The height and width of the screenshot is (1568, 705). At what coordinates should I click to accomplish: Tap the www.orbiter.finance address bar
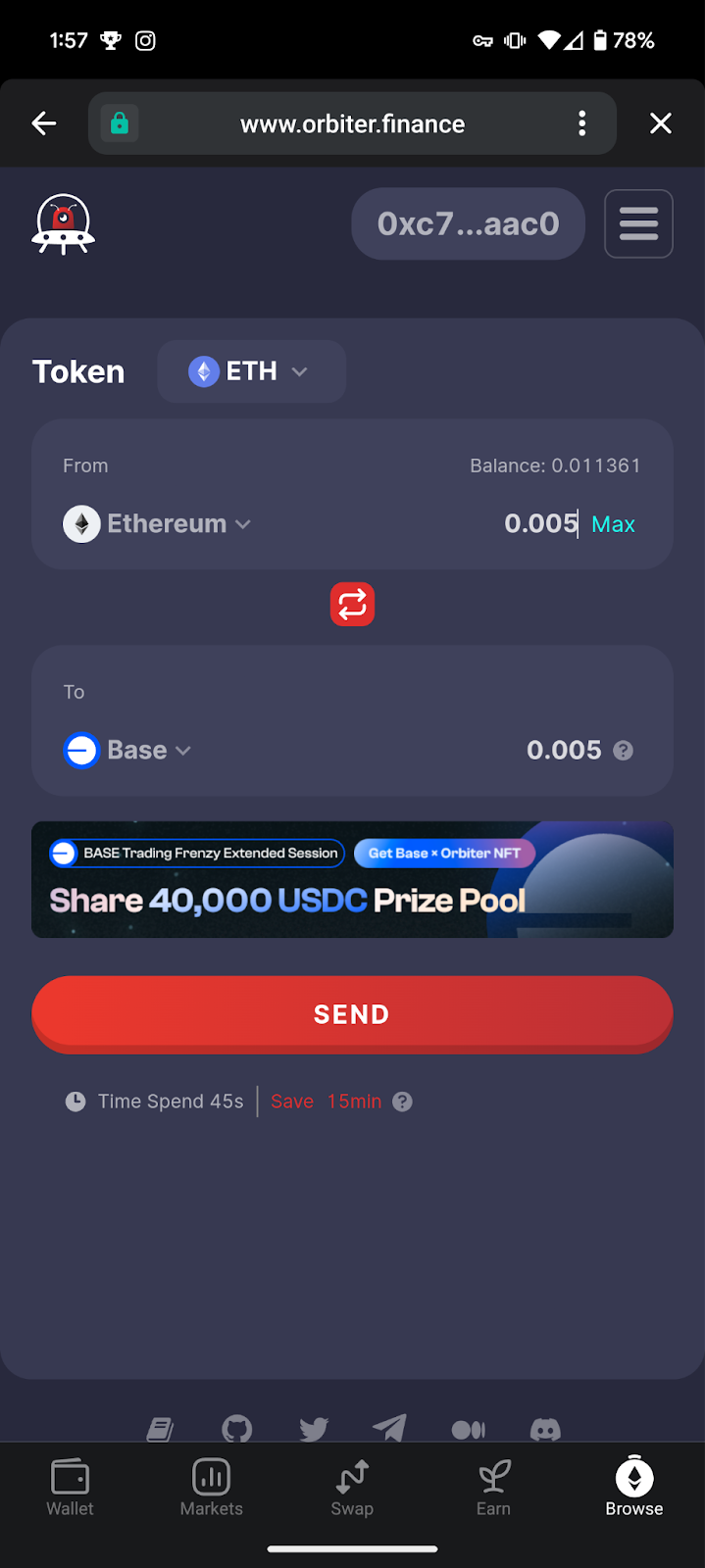click(352, 123)
